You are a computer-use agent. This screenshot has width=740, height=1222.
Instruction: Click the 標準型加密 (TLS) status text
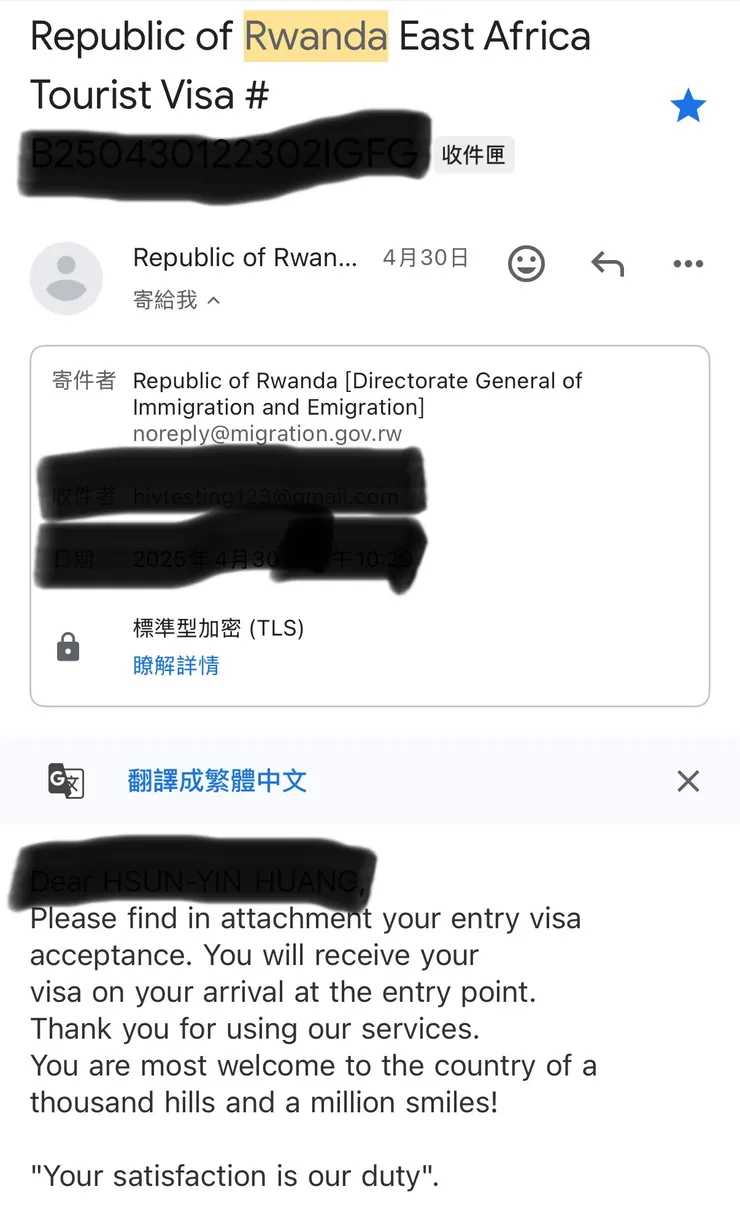(x=219, y=628)
